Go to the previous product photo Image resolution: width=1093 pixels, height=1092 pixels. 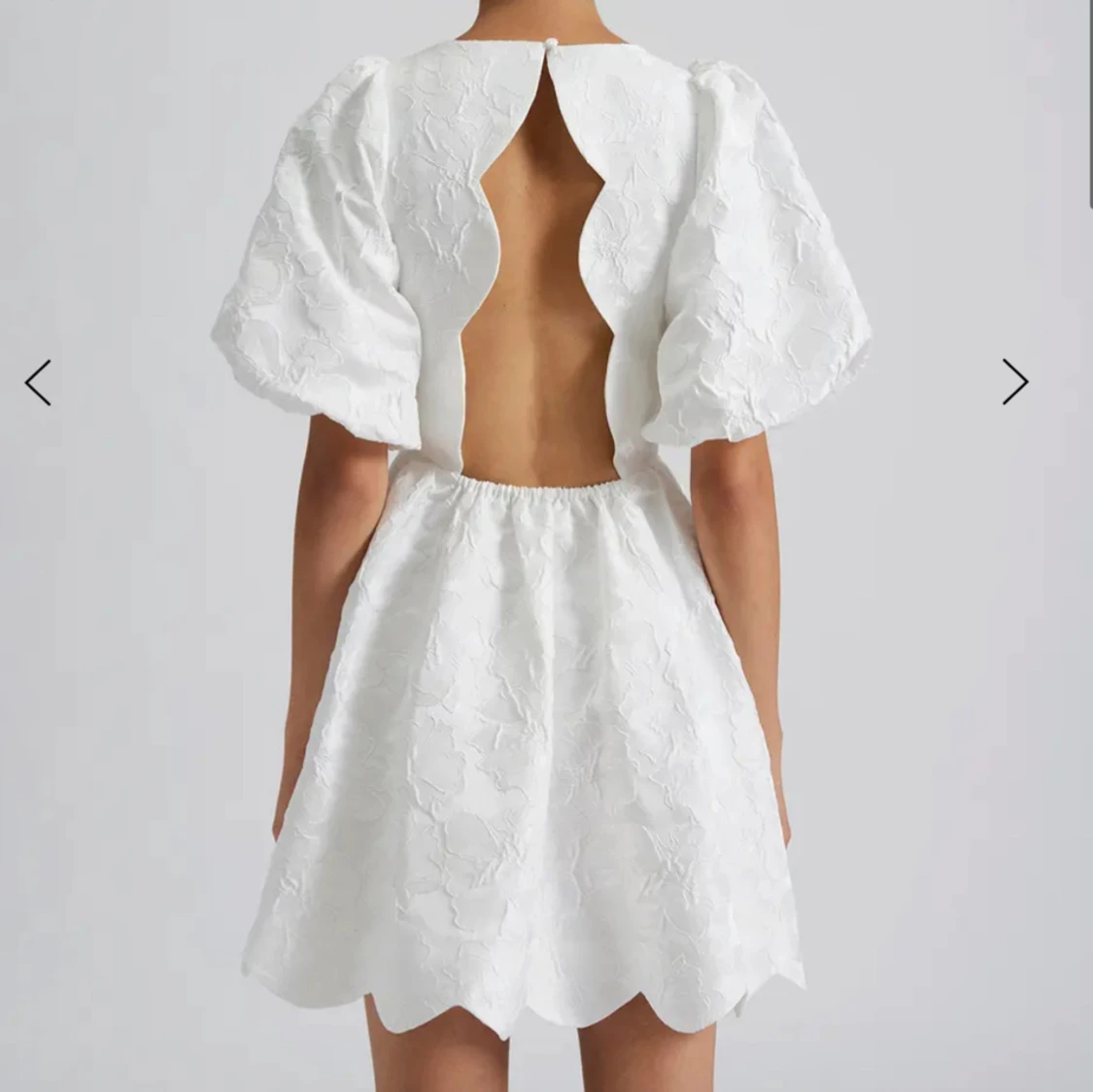click(x=38, y=382)
